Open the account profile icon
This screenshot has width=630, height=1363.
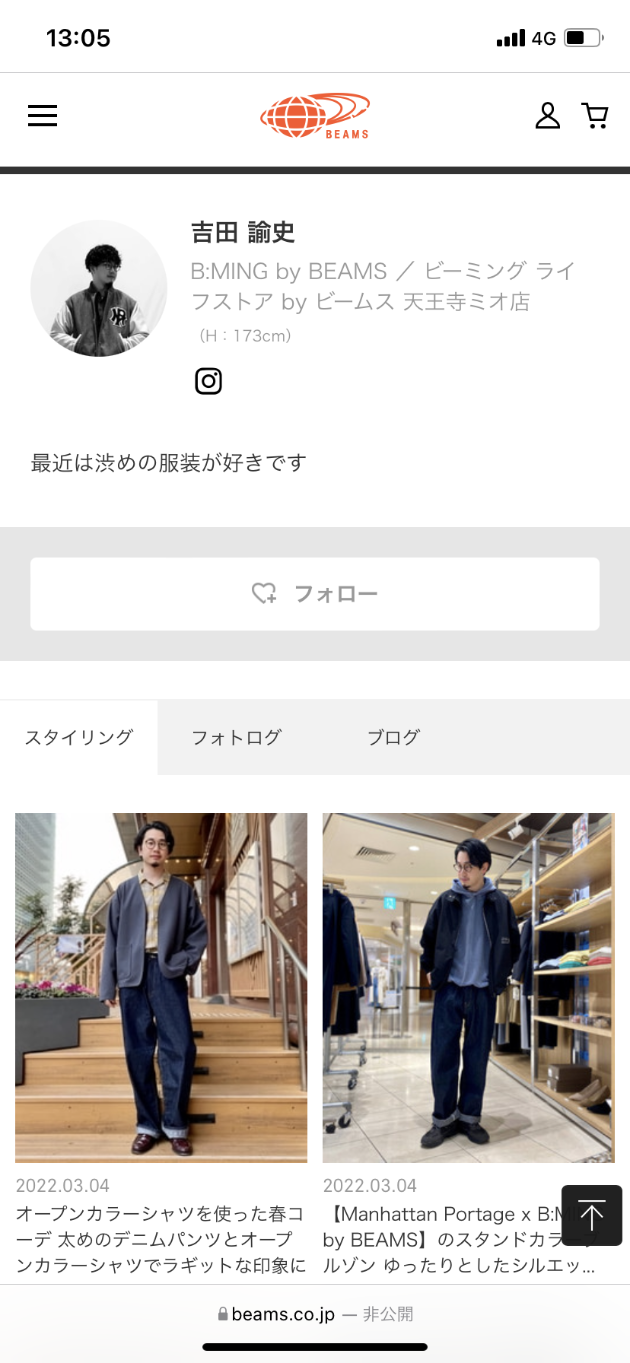click(x=547, y=116)
